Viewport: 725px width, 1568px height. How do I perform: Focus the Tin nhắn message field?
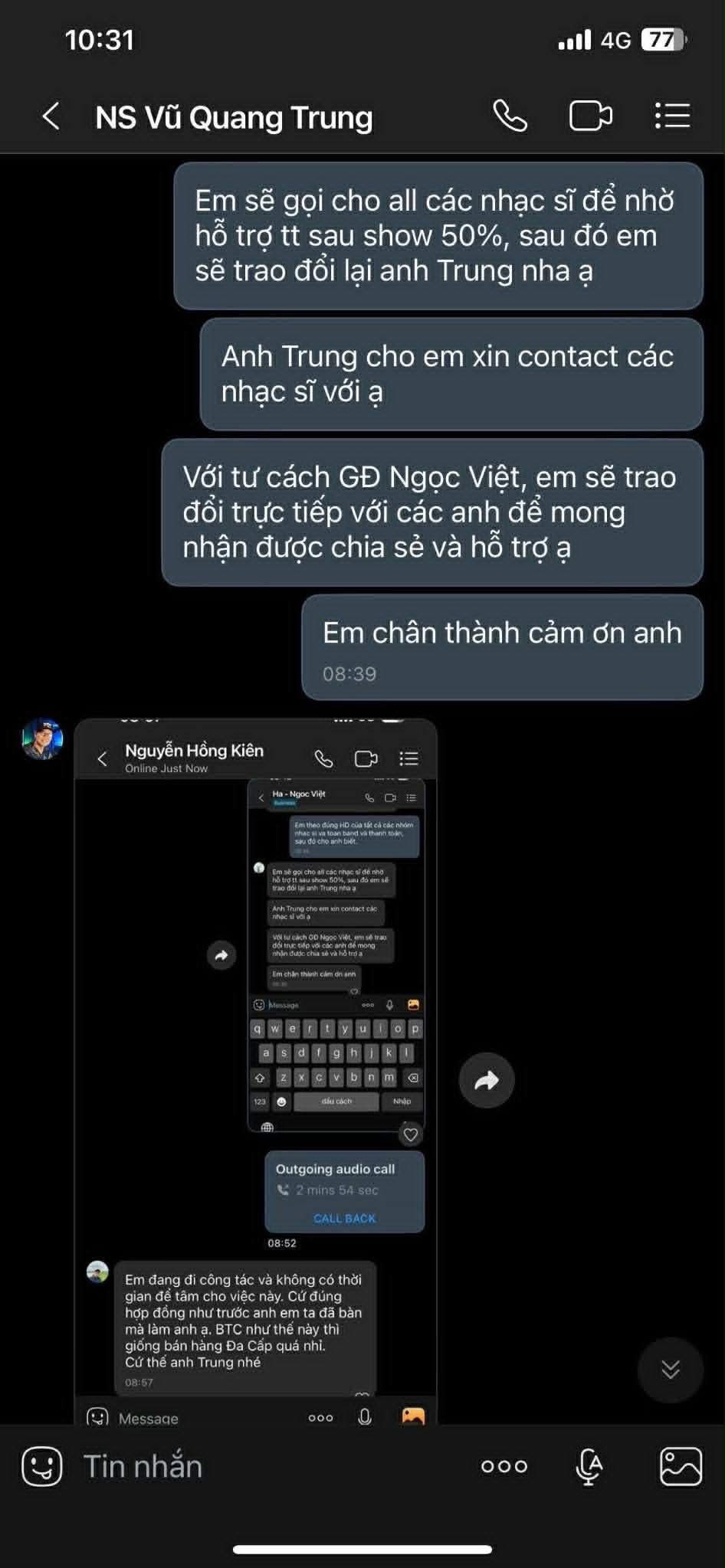[x=261, y=1466]
